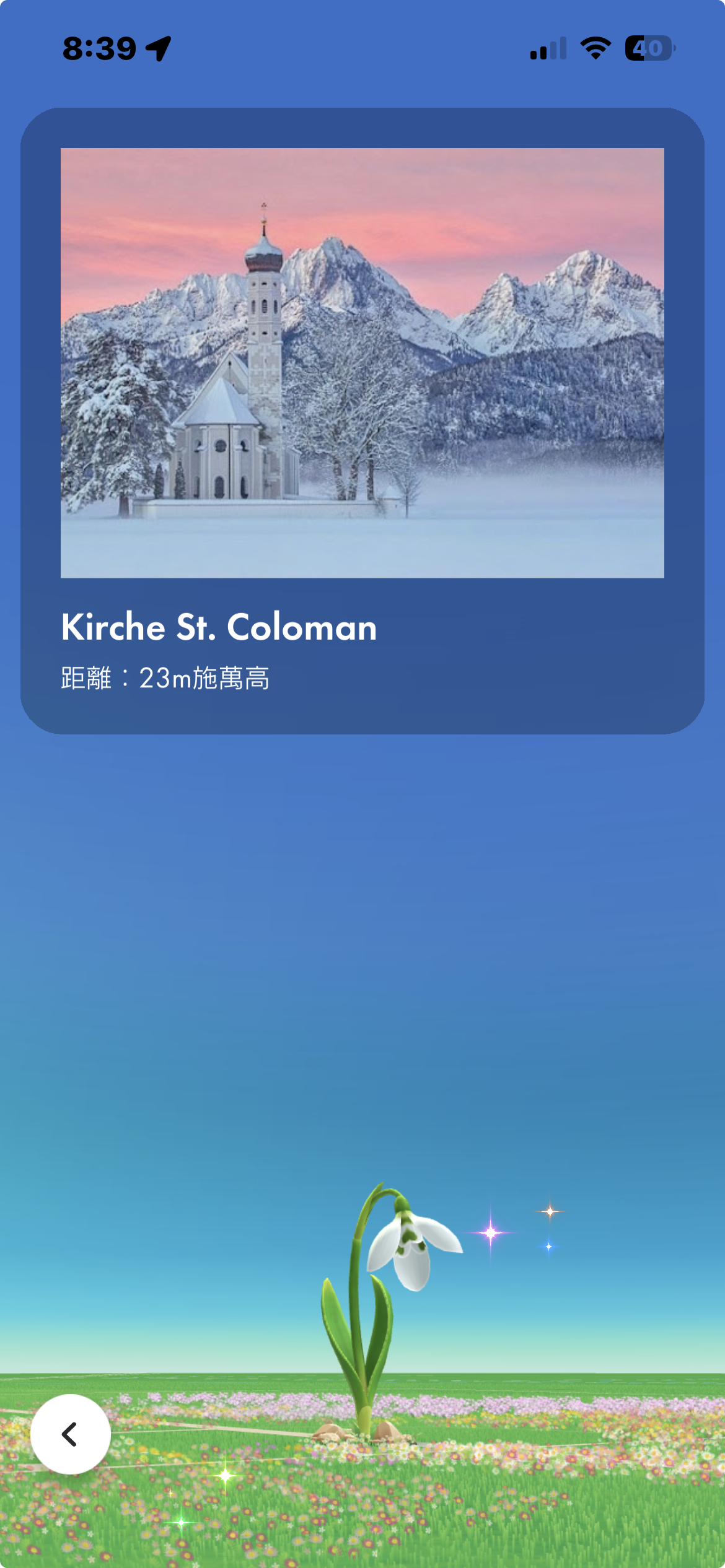This screenshot has height=1568, width=725.
Task: Tap the location arrow in the status bar
Action: pos(157,49)
